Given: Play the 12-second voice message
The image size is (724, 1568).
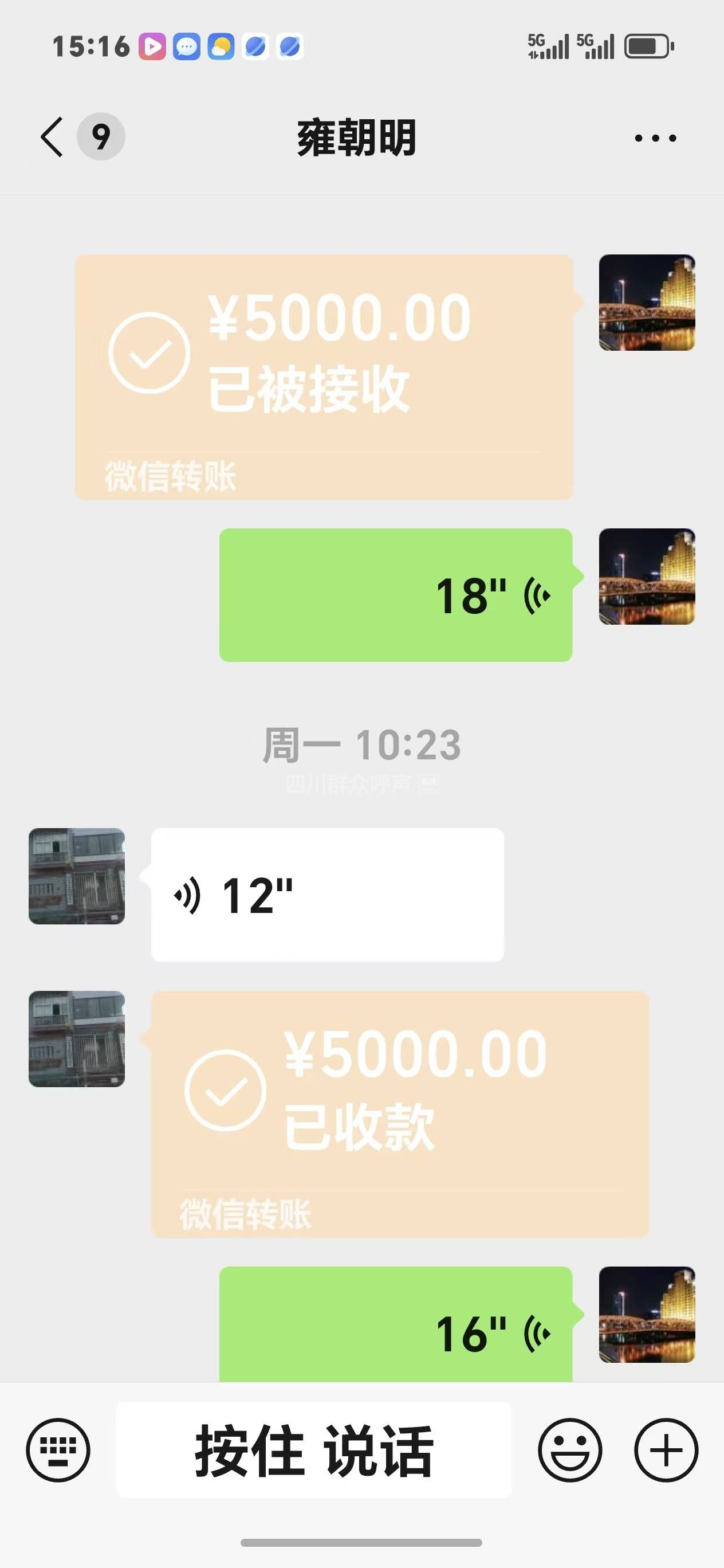Looking at the screenshot, I should [x=327, y=894].
